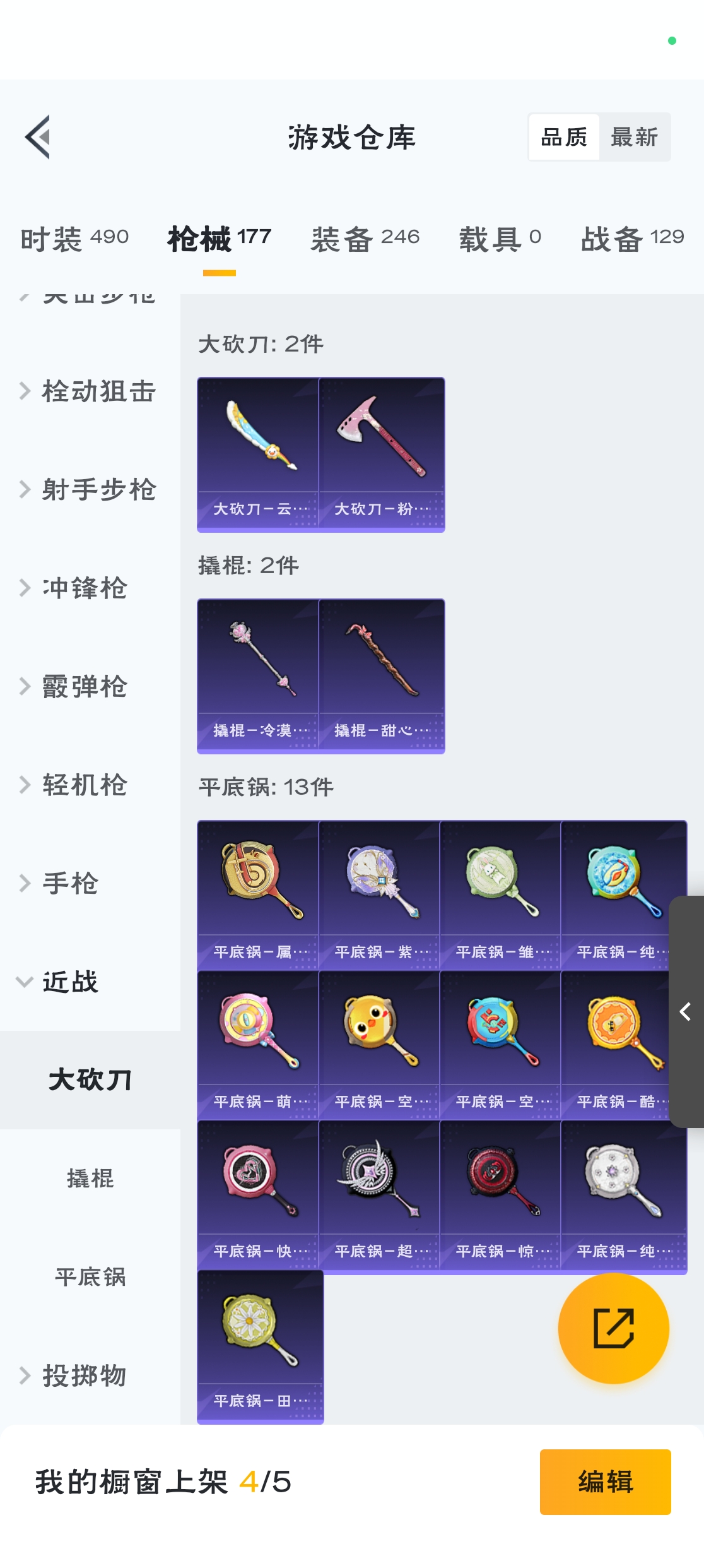Sort items by 最新
Screen dimensions: 704x1568
634,137
